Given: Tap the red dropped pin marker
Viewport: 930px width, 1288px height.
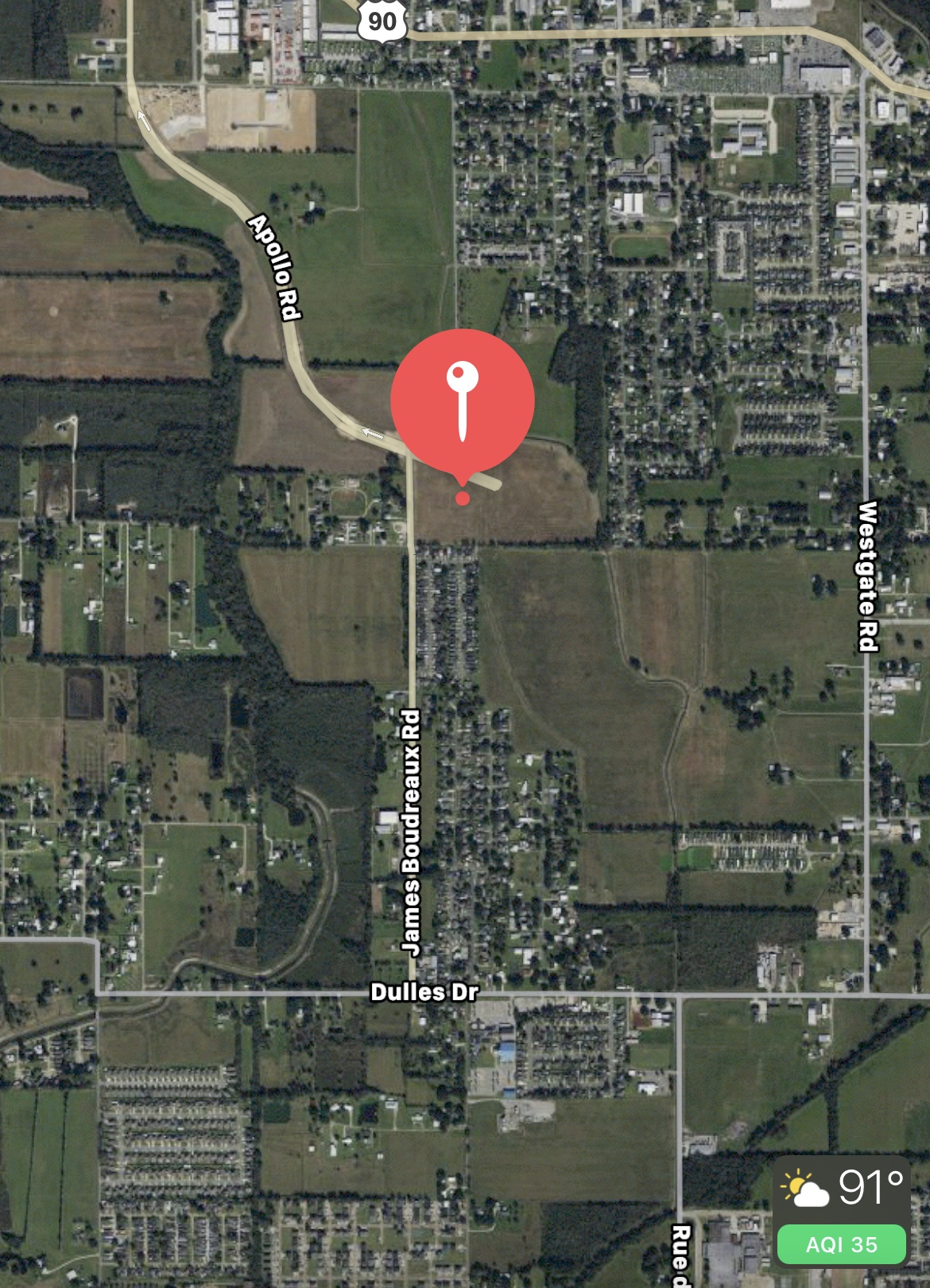Looking at the screenshot, I should (463, 402).
